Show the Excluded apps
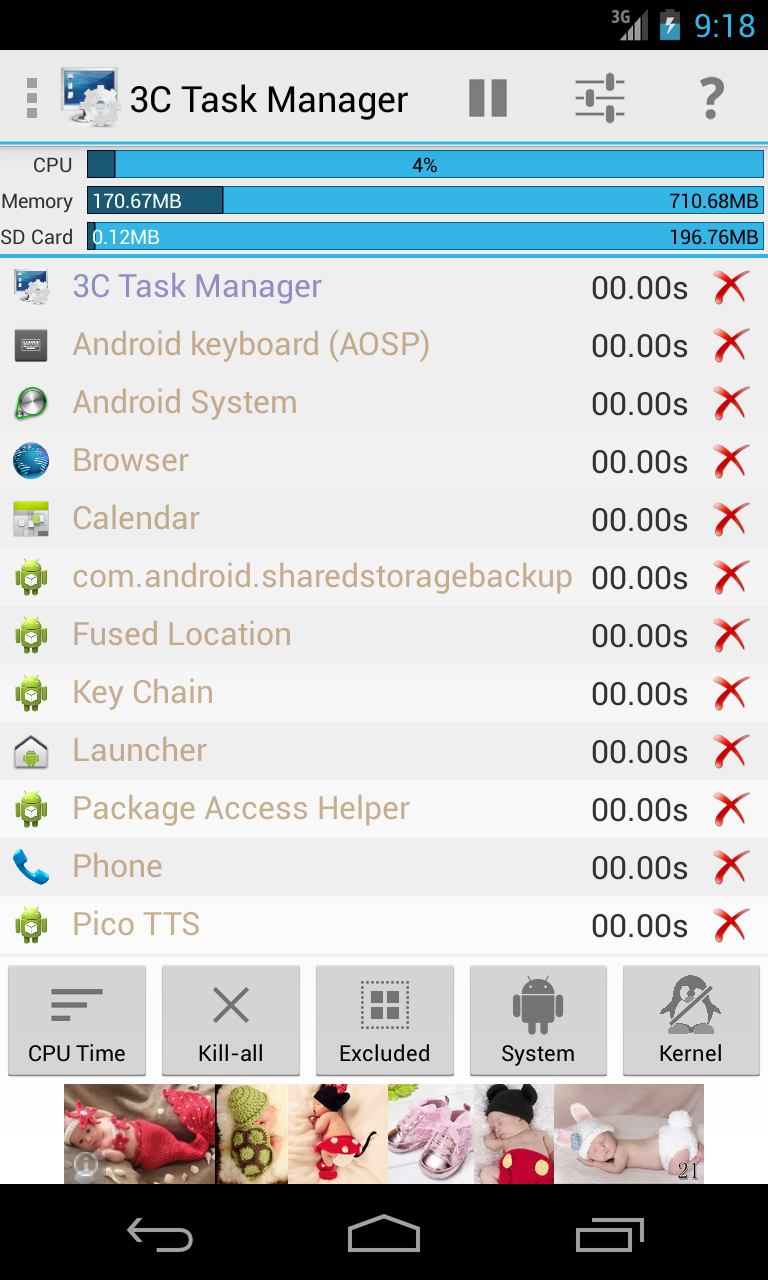This screenshot has height=1280, width=768. pyautogui.click(x=385, y=1020)
